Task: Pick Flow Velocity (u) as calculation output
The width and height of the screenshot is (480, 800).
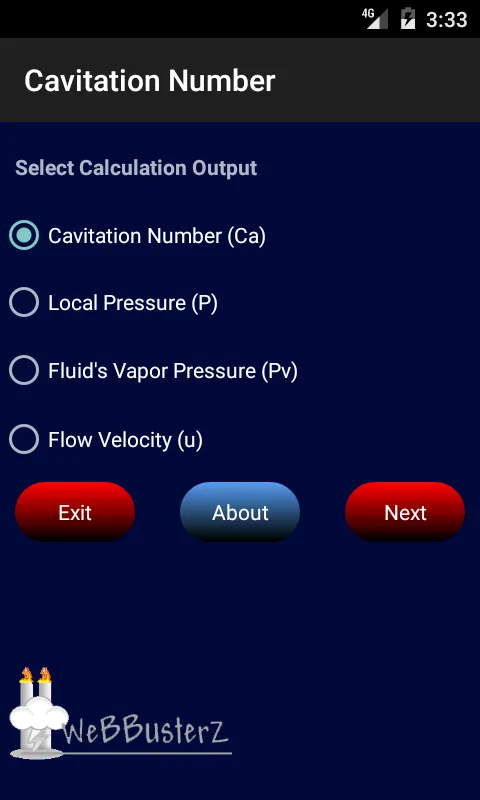Action: (106, 439)
